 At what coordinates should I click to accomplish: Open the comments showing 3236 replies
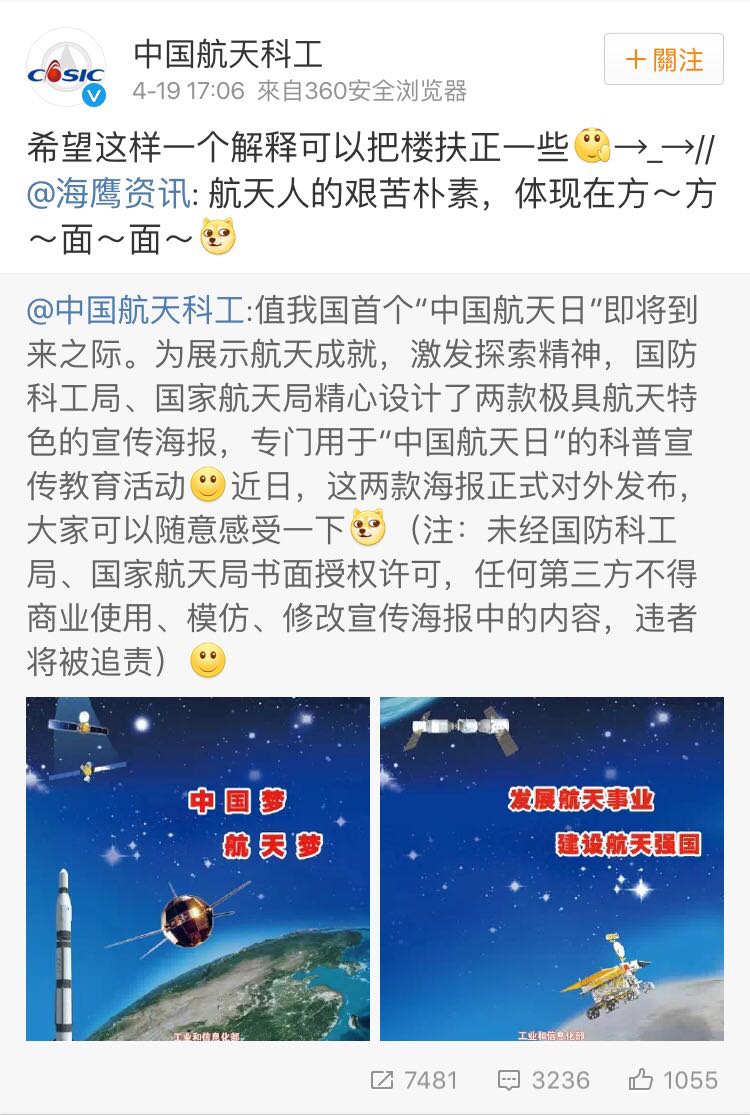pos(543,1080)
